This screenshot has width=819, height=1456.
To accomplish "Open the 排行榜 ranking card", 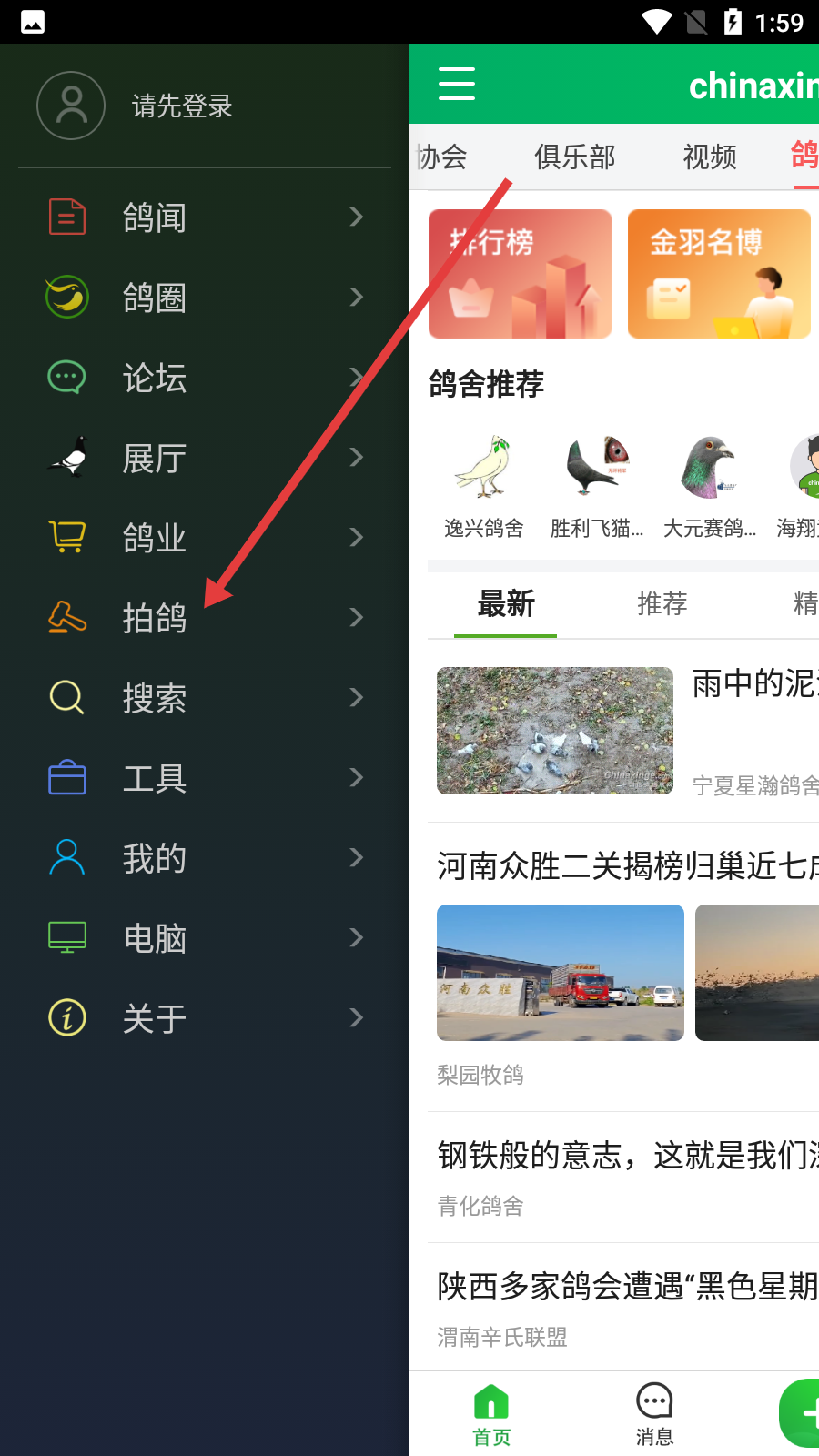I will (x=520, y=274).
